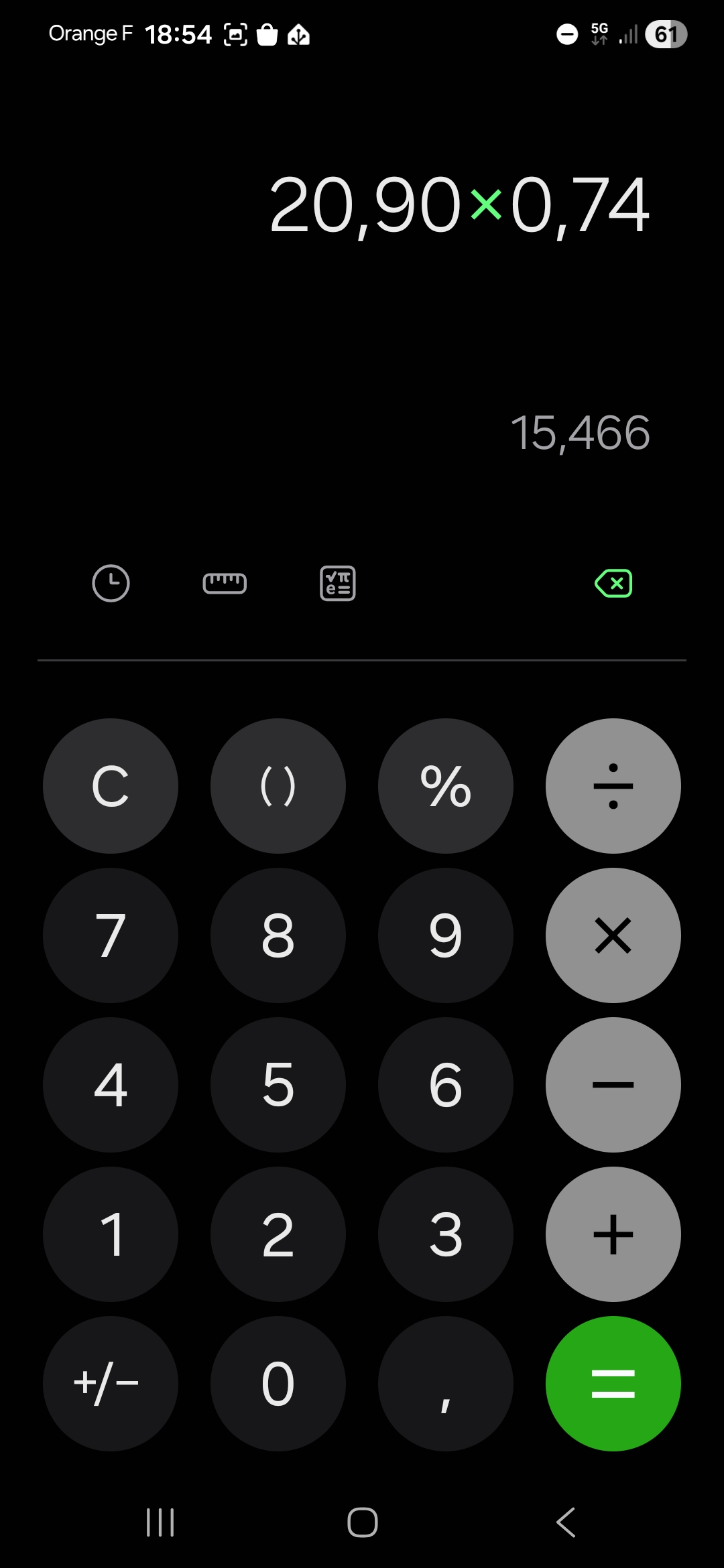The width and height of the screenshot is (724, 1568).
Task: Open the unit converter ruler icon
Action: [x=225, y=583]
